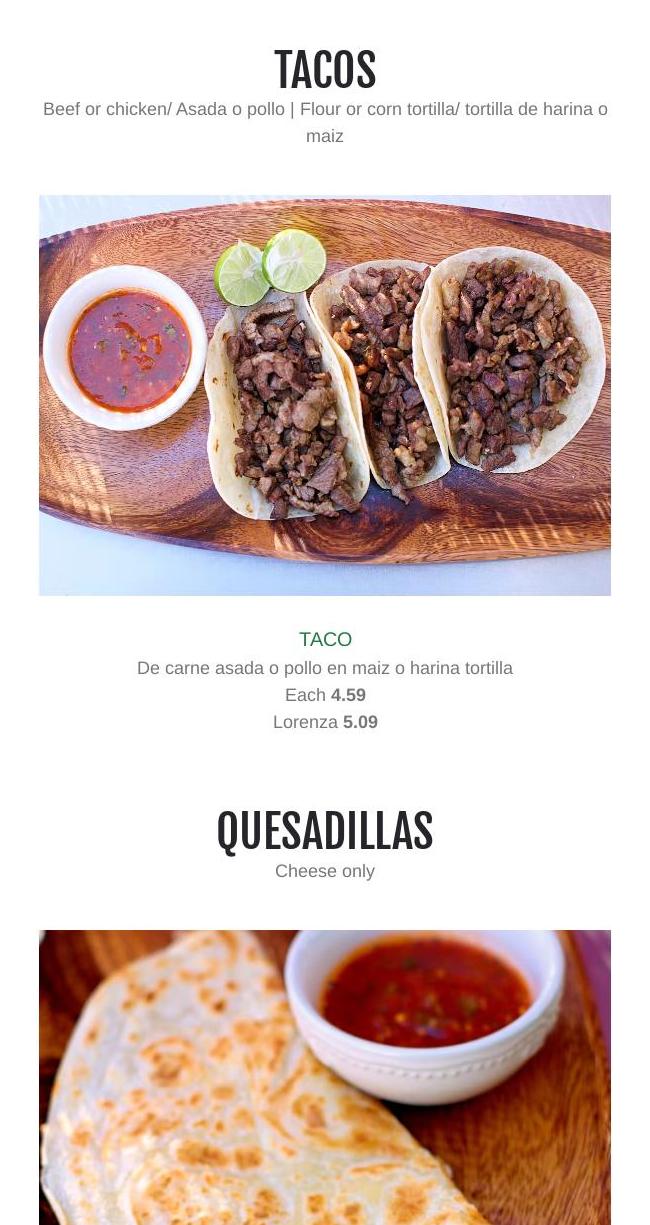Image resolution: width=650 pixels, height=1225 pixels.
Task: View the quesadilla photo
Action: [325, 1077]
